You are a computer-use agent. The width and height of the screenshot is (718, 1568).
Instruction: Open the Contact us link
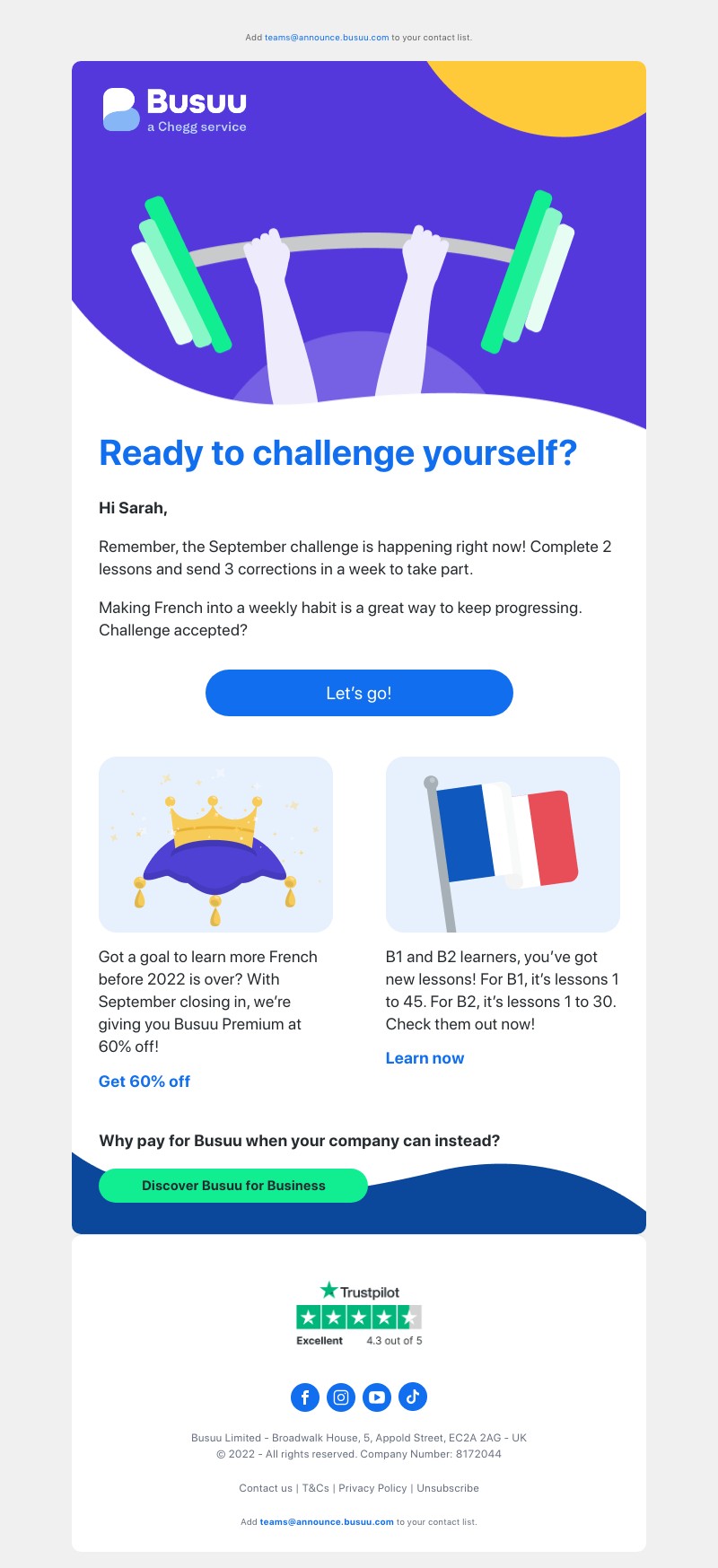click(x=266, y=1488)
